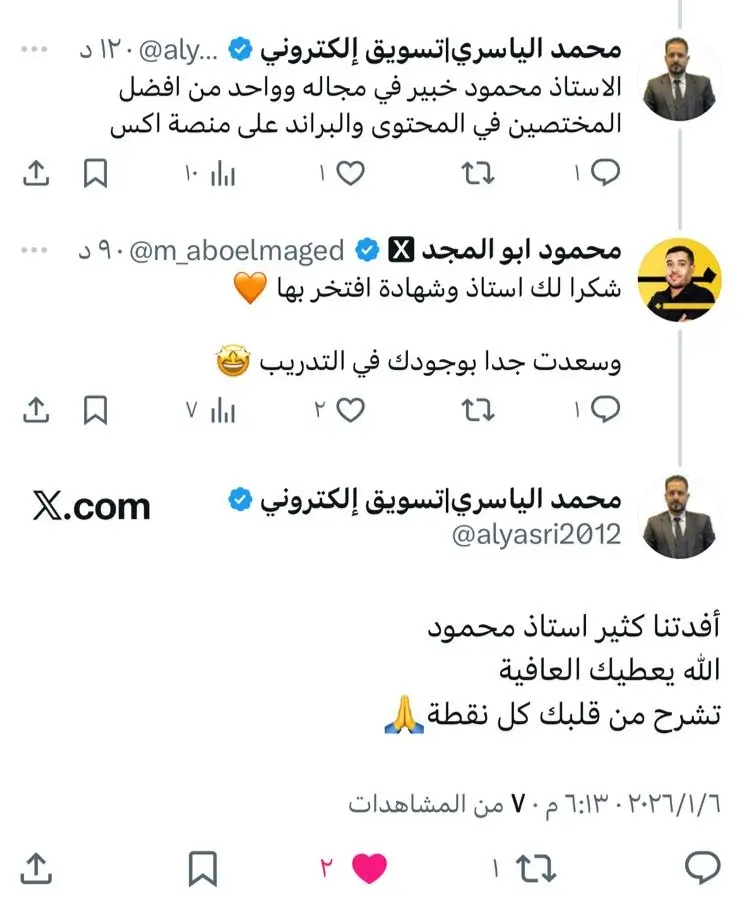
Task: Repost the main @alyasri2012 post
Action: [x=537, y=866]
